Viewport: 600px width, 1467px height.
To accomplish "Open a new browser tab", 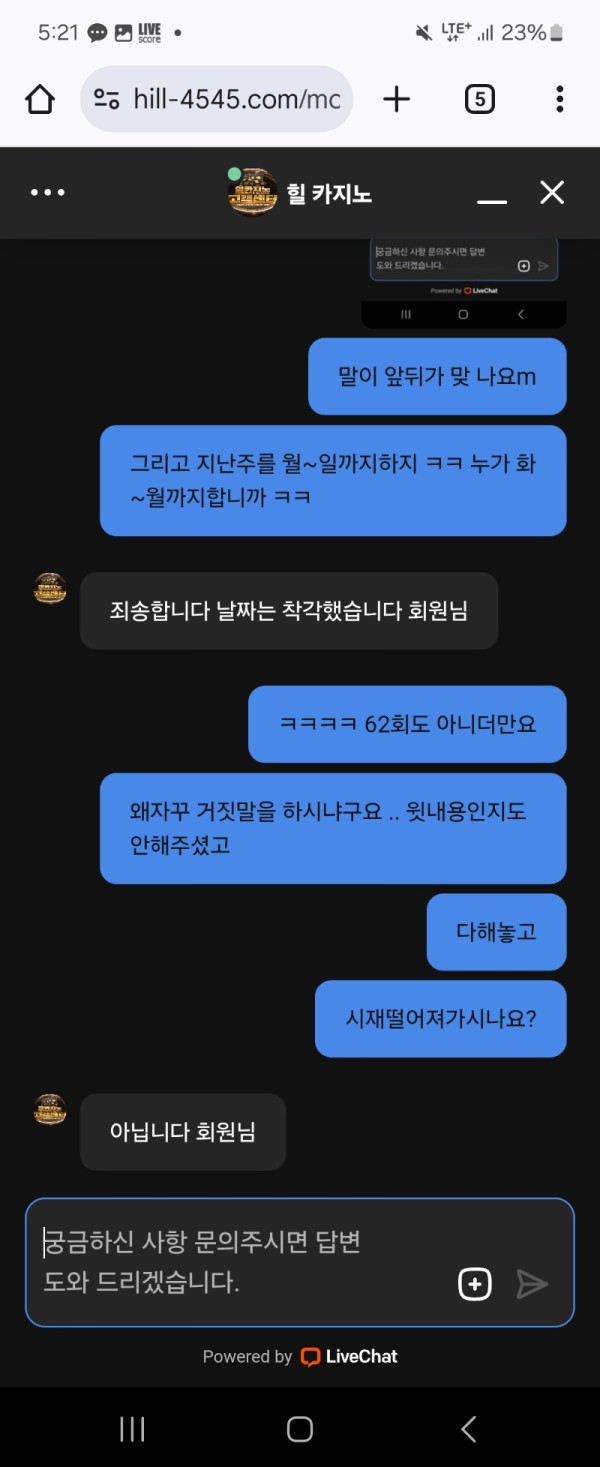I will click(397, 99).
